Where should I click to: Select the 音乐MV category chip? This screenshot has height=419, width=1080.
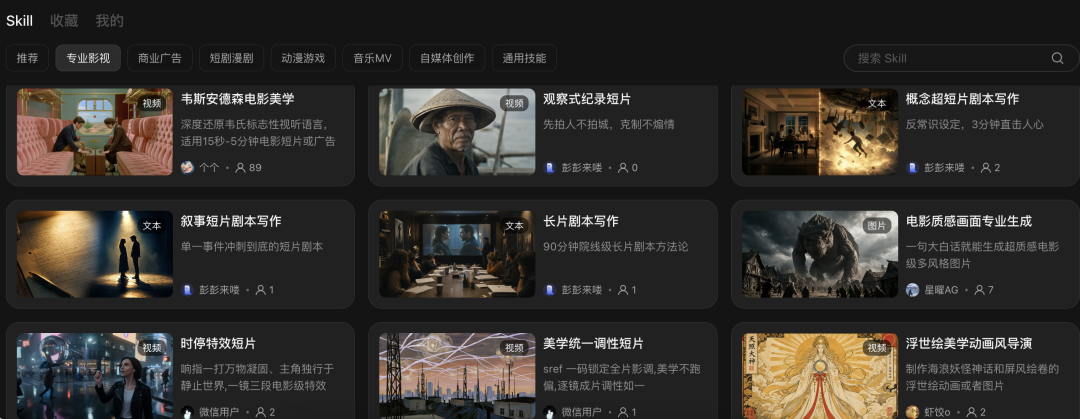(x=373, y=58)
